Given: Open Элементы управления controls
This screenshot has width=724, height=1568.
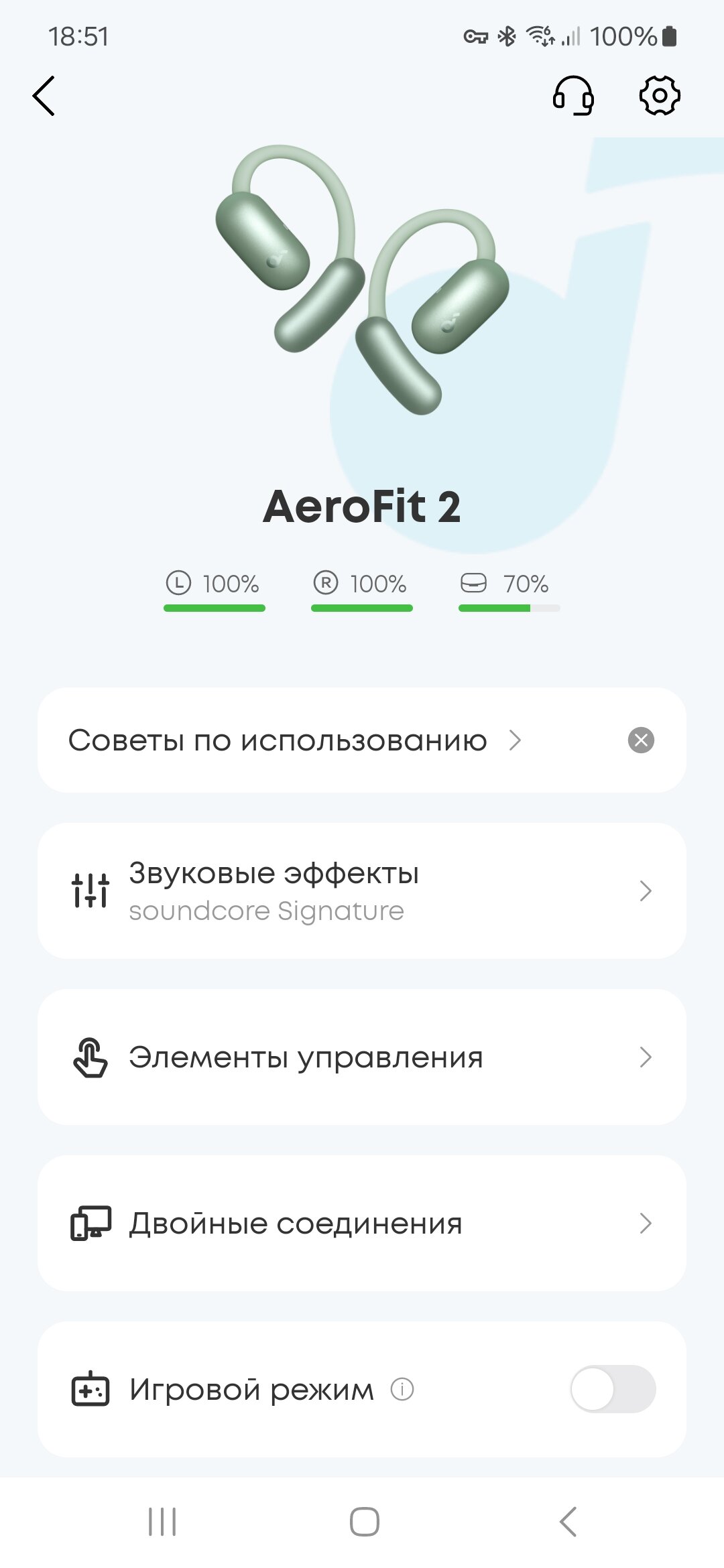Looking at the screenshot, I should pos(362,1057).
